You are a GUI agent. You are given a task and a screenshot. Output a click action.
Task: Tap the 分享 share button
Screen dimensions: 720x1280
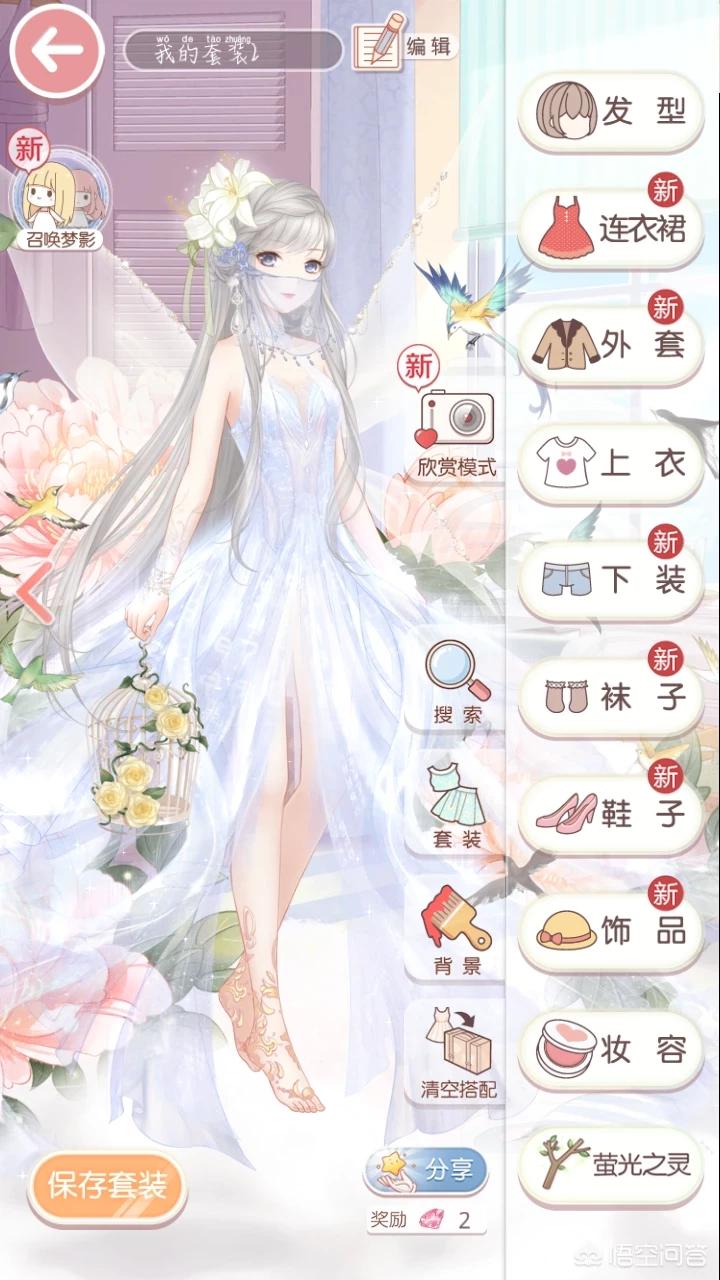pos(428,1170)
